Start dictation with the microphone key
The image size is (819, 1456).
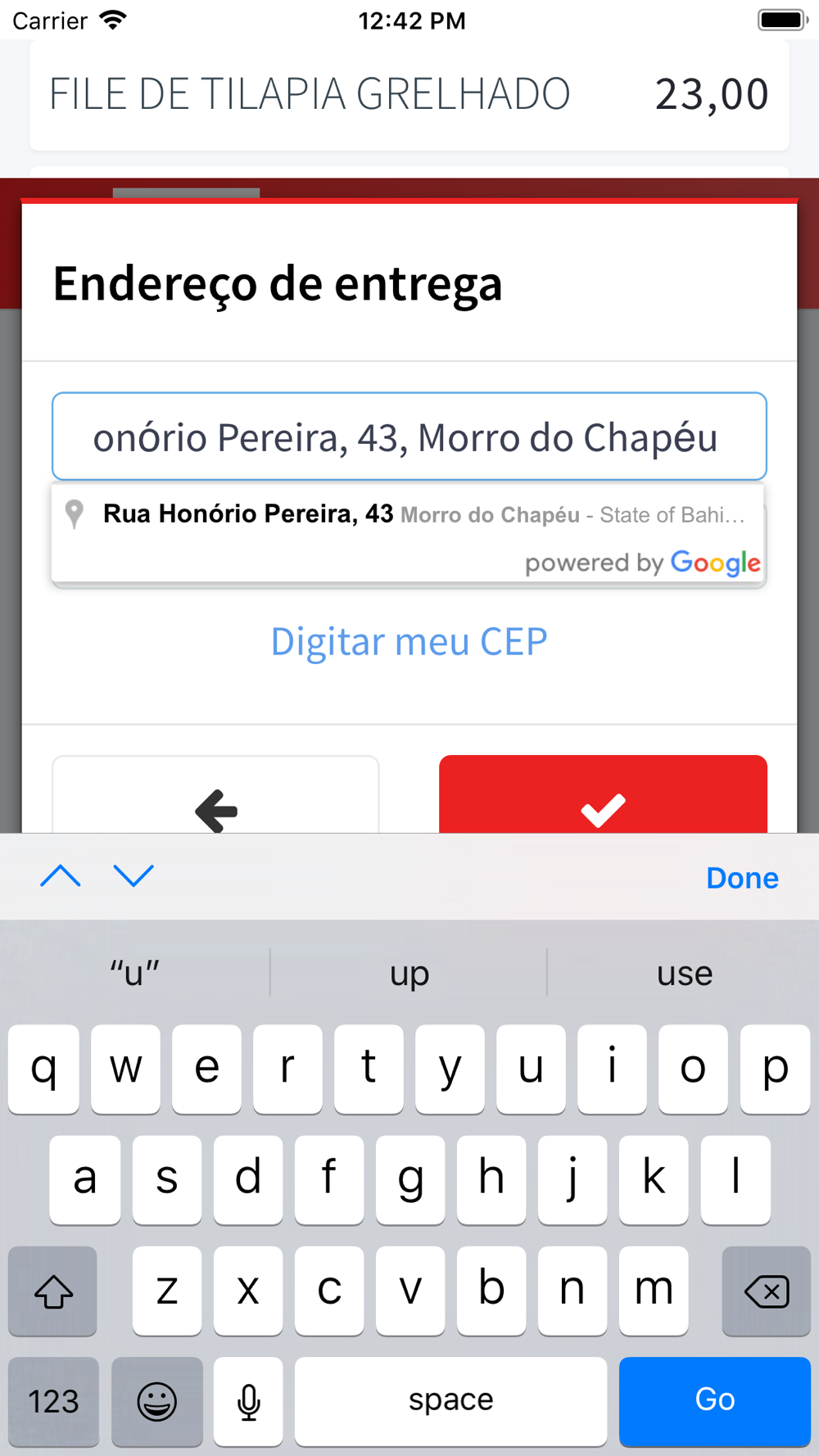click(x=248, y=1401)
